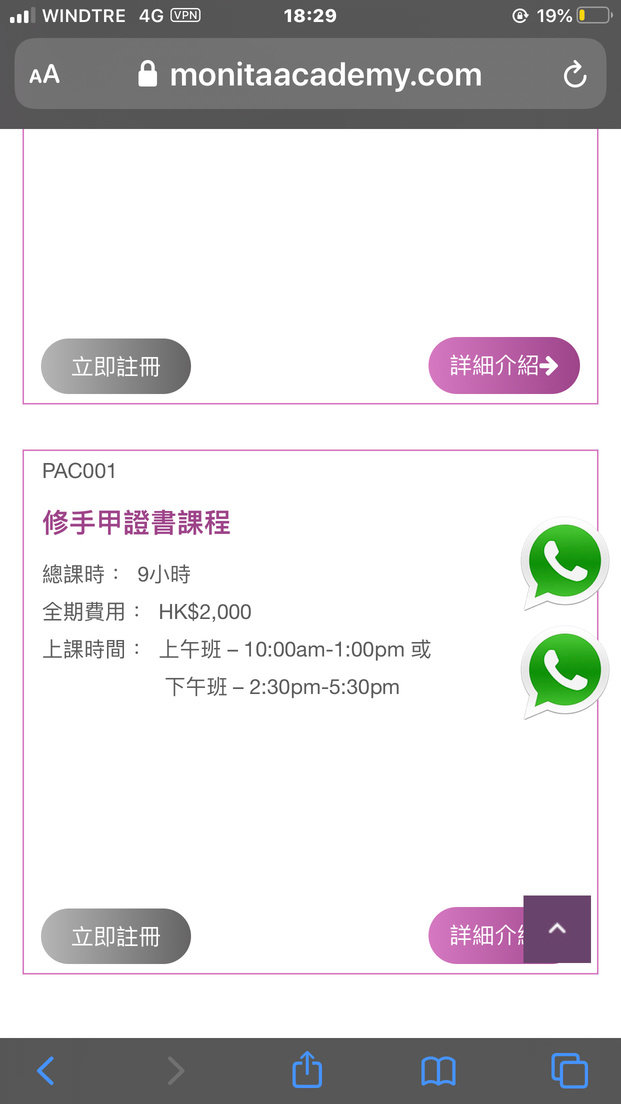
Task: Open the reader text size AA menu
Action: pyautogui.click(x=44, y=74)
